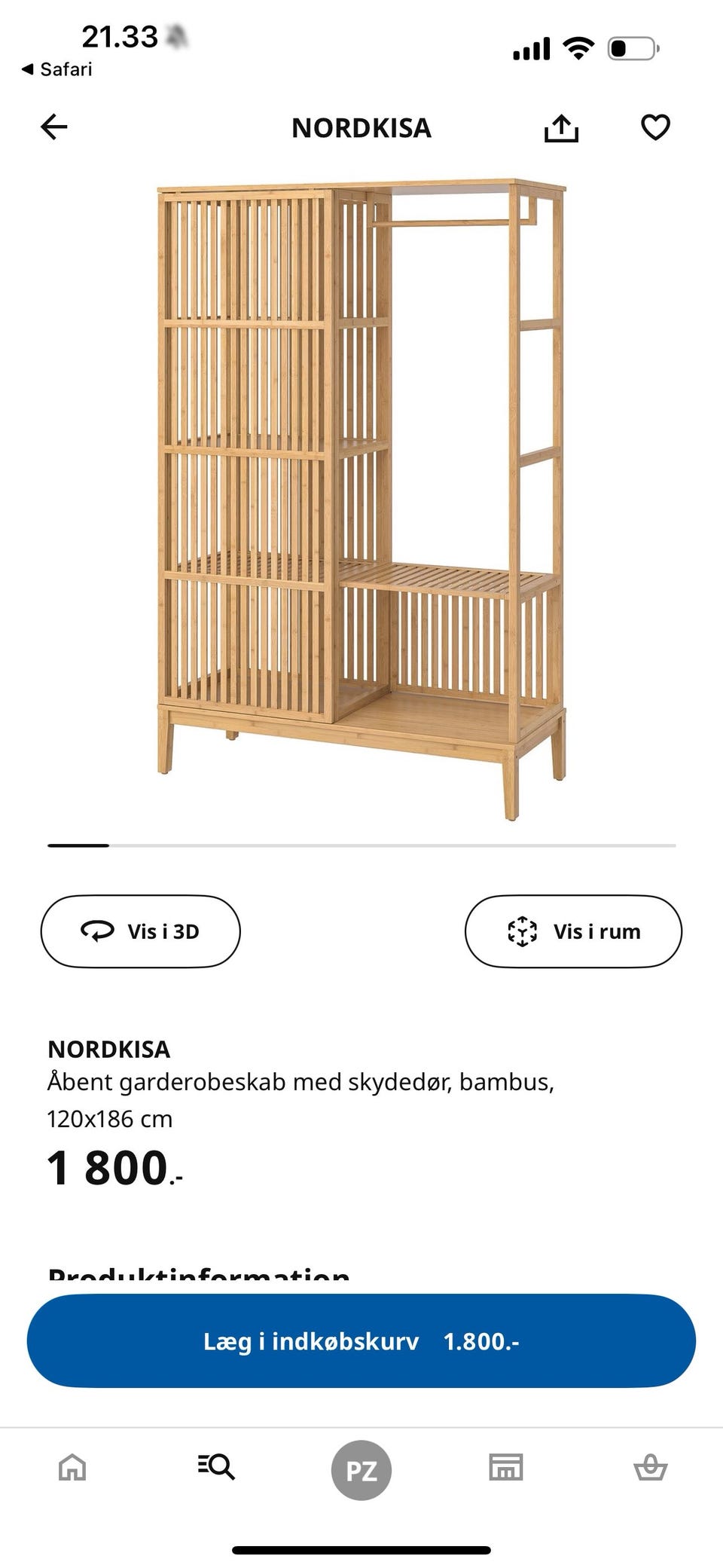Viewport: 723px width, 1568px height.
Task: Open your profile via the PZ avatar
Action: [361, 1466]
